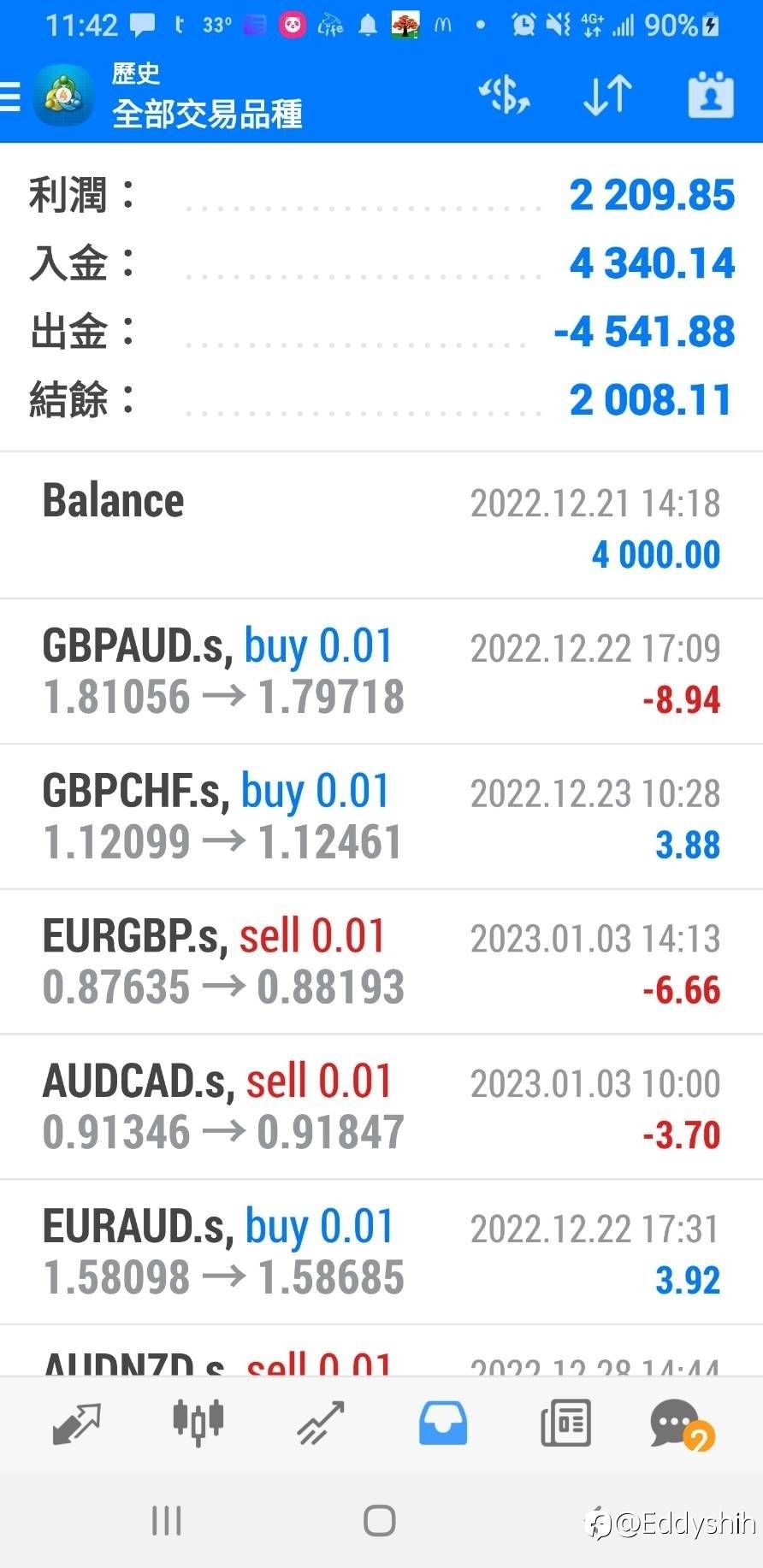The image size is (763, 1568).
Task: Switch to the Trade tab
Action: point(320,1424)
